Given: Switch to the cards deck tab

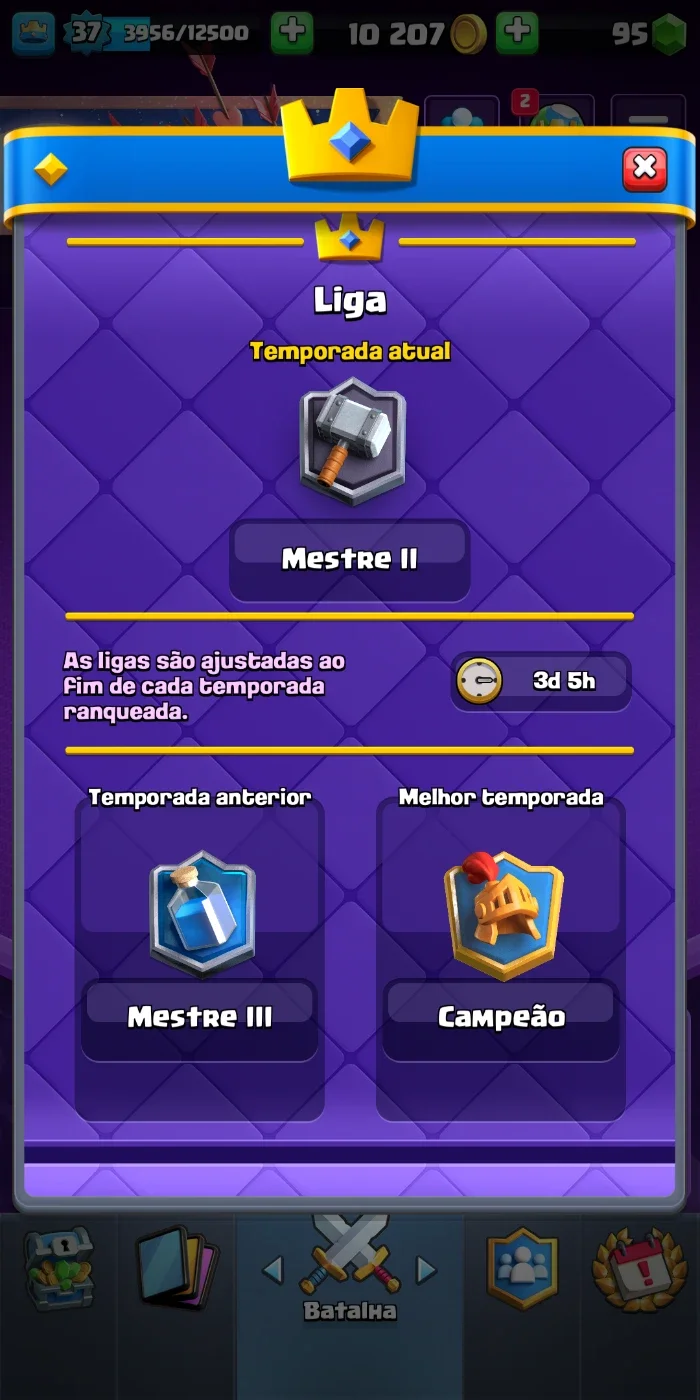Looking at the screenshot, I should click(x=177, y=1270).
